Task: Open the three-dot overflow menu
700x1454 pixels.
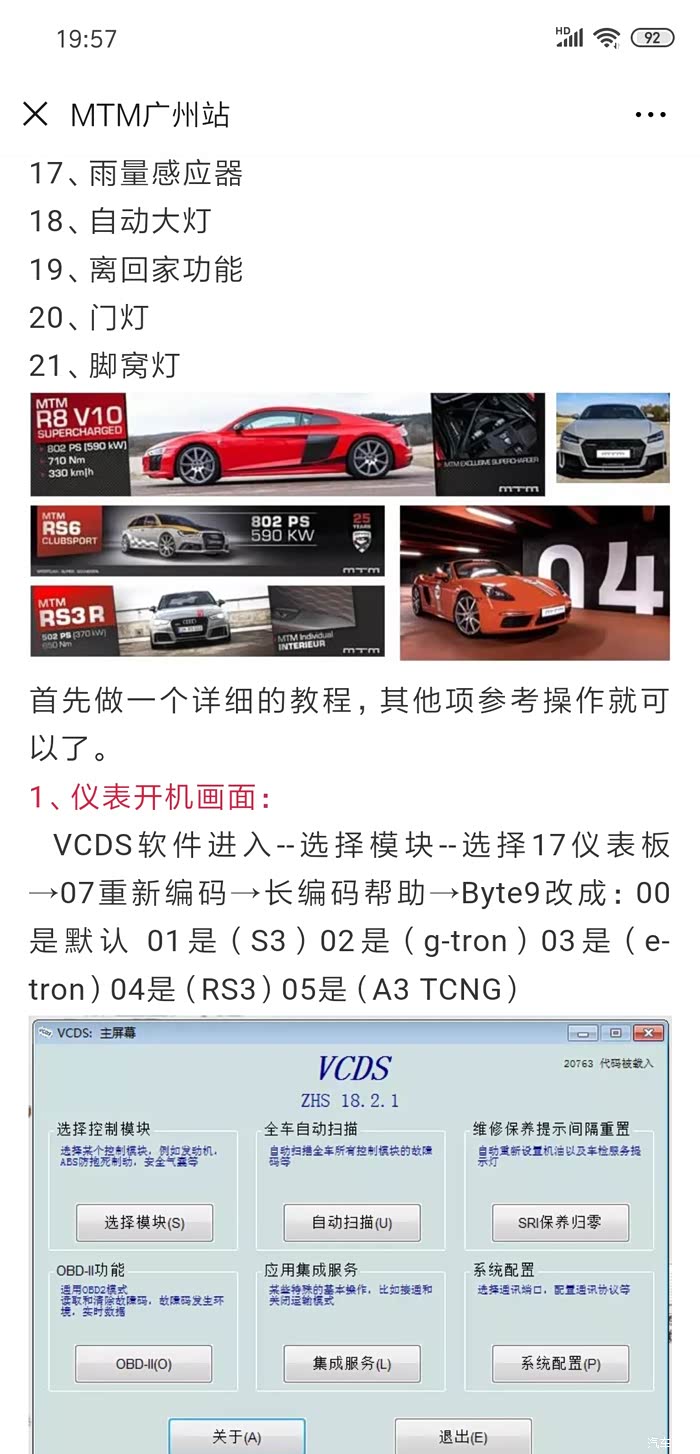Action: (x=650, y=115)
